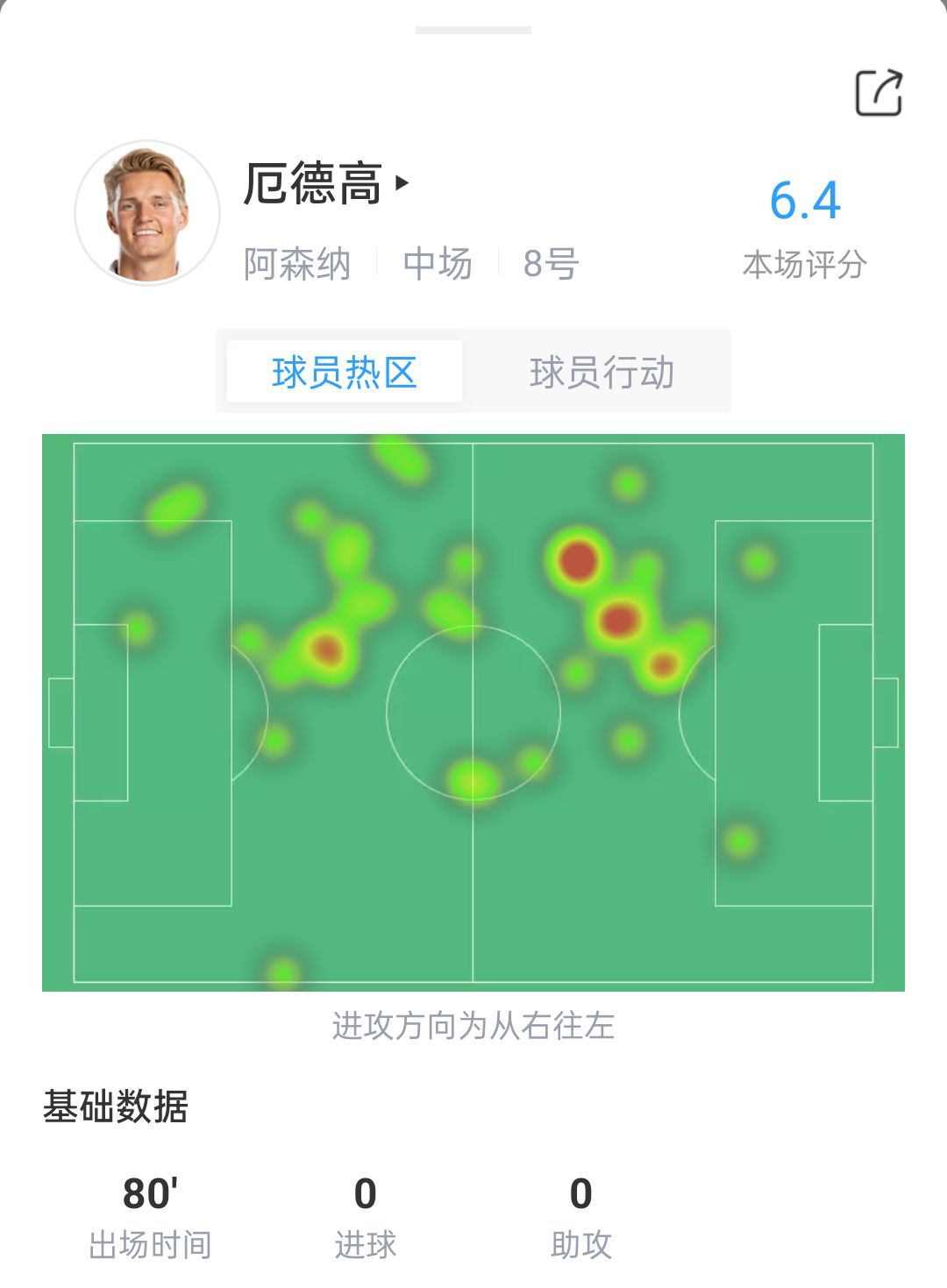Tap 厄德高's avatar photo

tap(146, 213)
